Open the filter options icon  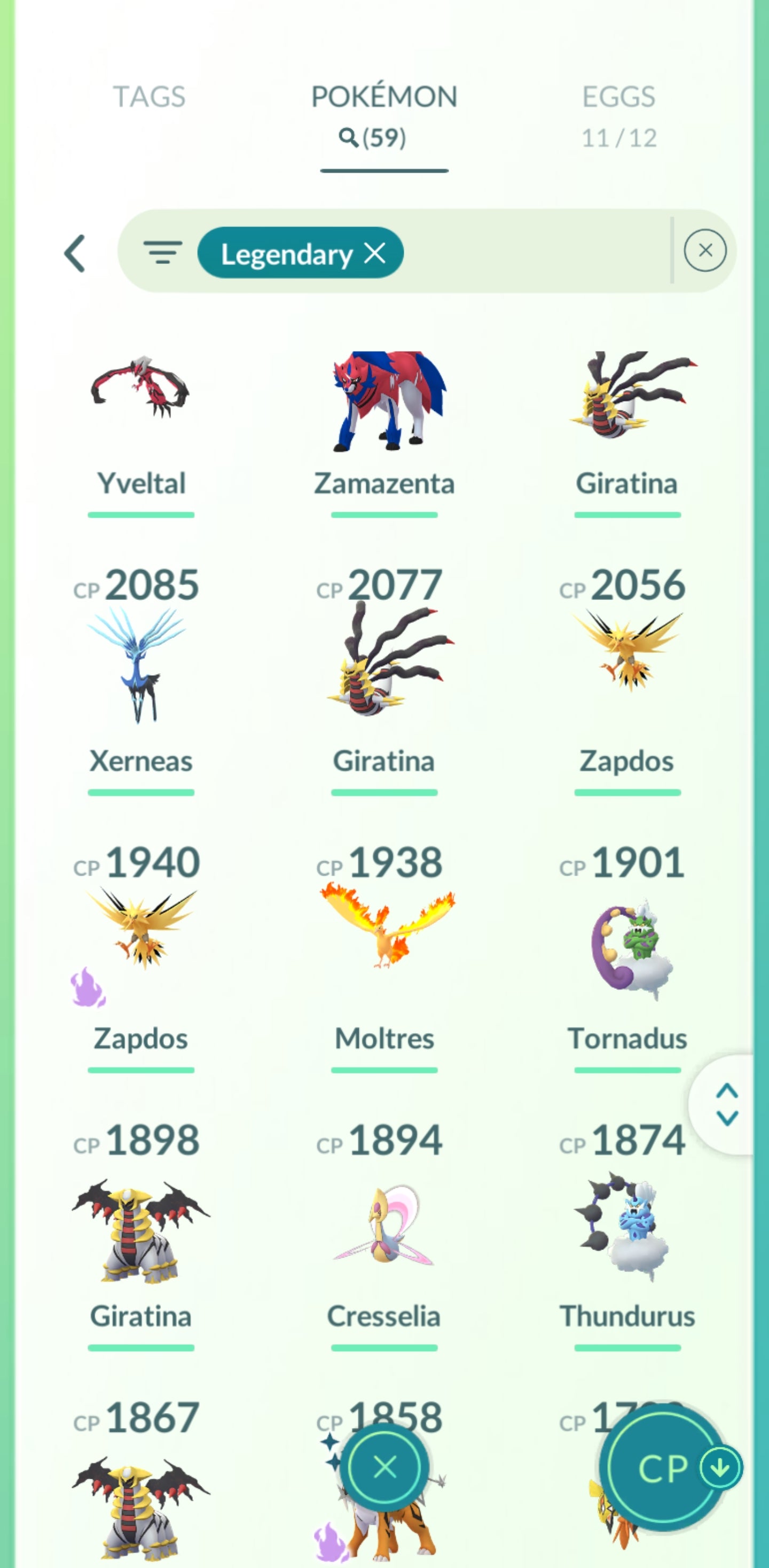(x=162, y=252)
